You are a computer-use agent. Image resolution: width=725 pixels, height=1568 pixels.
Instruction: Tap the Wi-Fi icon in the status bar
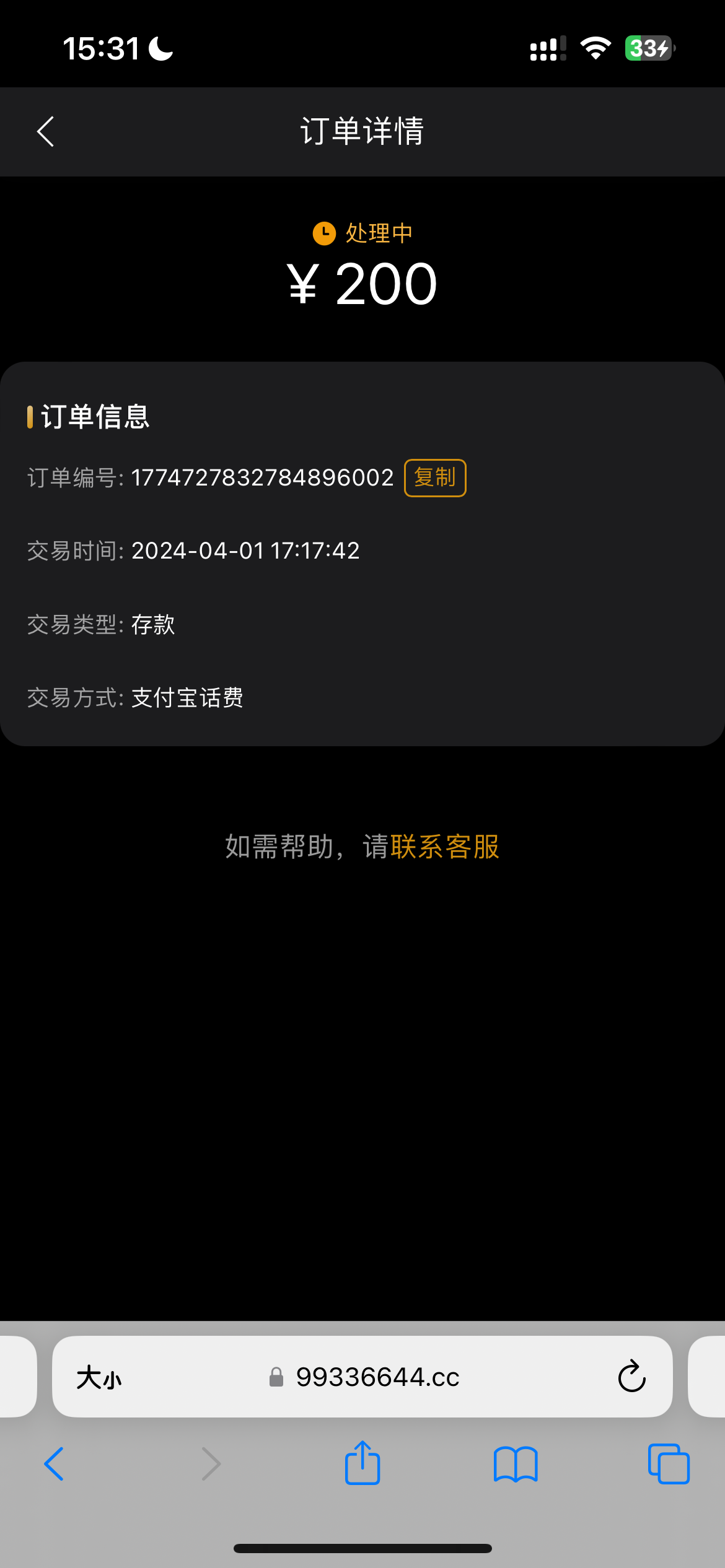pos(595,48)
